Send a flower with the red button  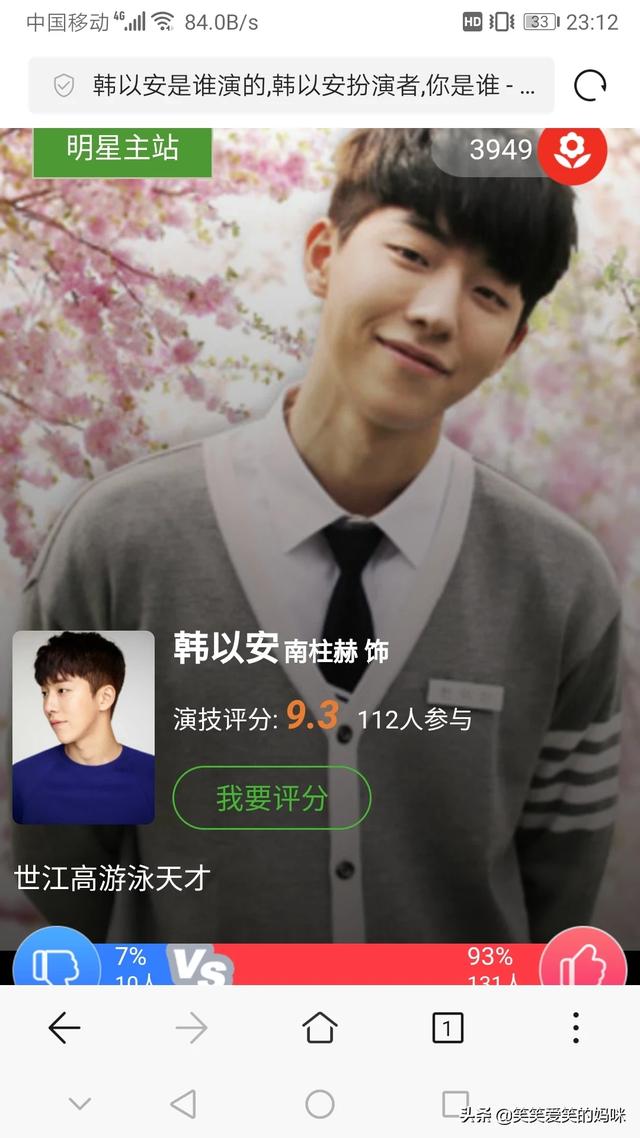(x=572, y=151)
